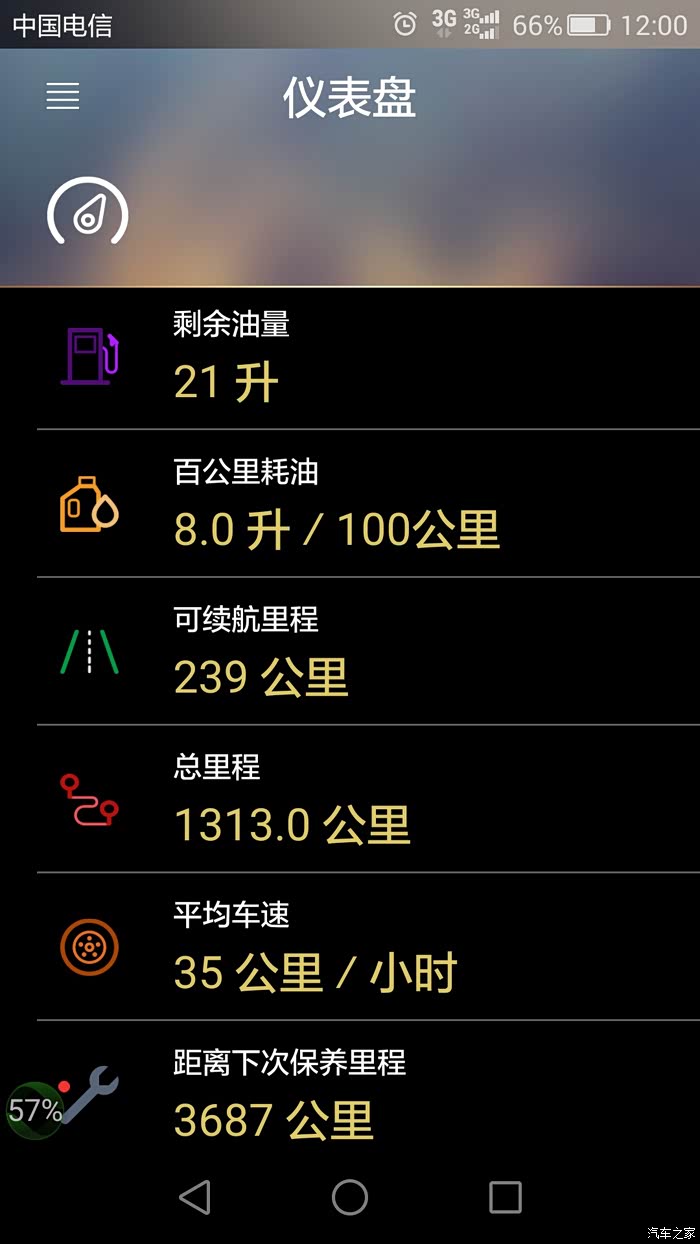Open the recent apps overview
Viewport: 700px width, 1244px height.
point(505,1197)
